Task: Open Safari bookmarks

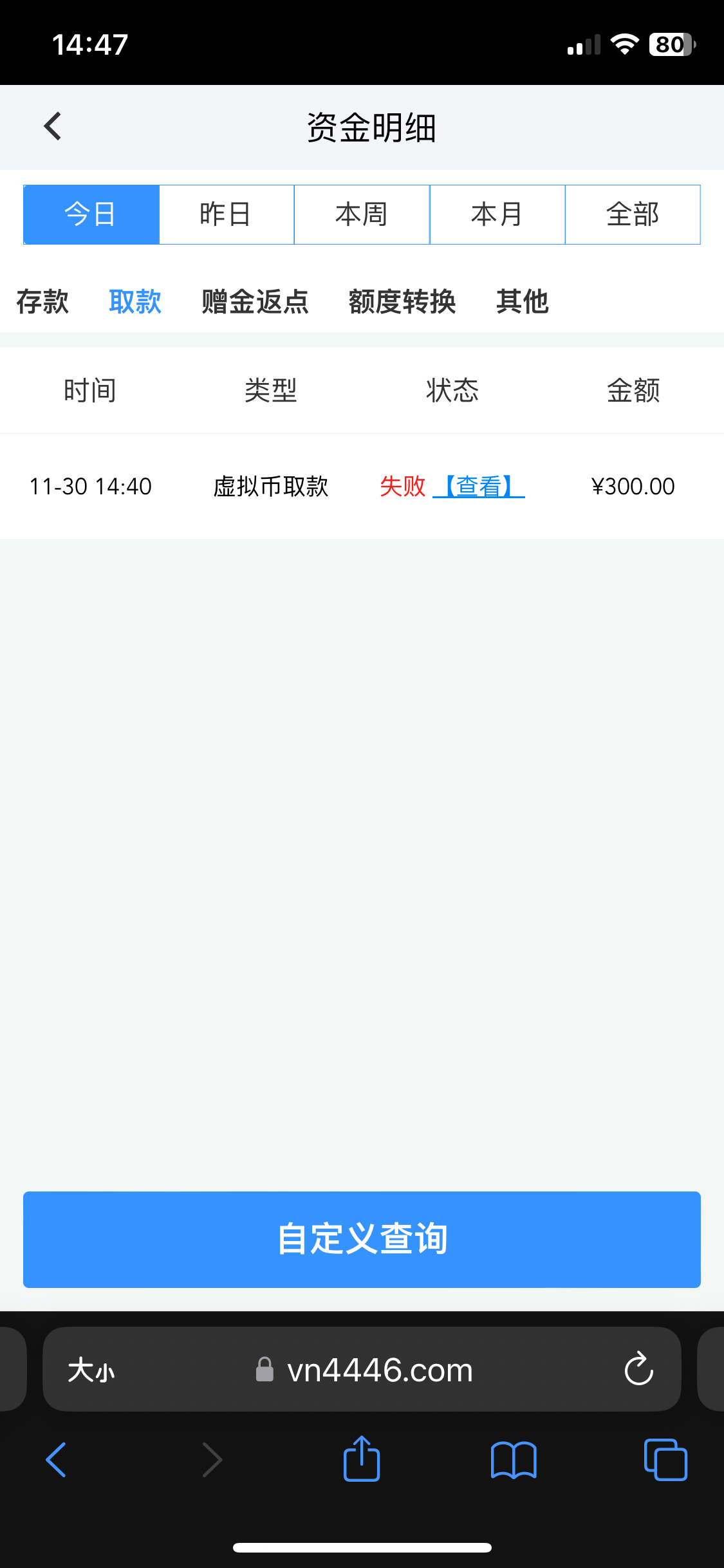Action: (514, 1459)
